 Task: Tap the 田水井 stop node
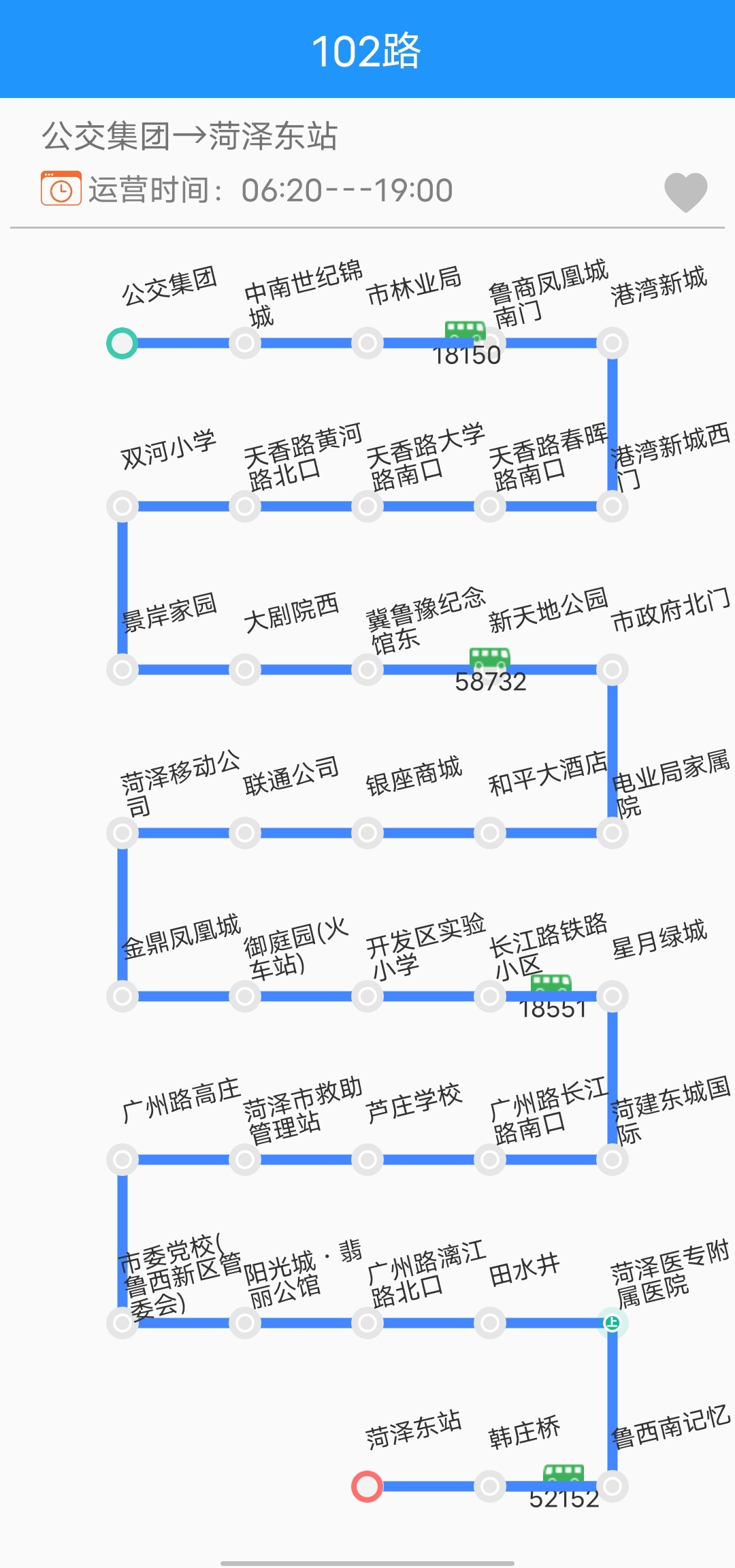[490, 1323]
